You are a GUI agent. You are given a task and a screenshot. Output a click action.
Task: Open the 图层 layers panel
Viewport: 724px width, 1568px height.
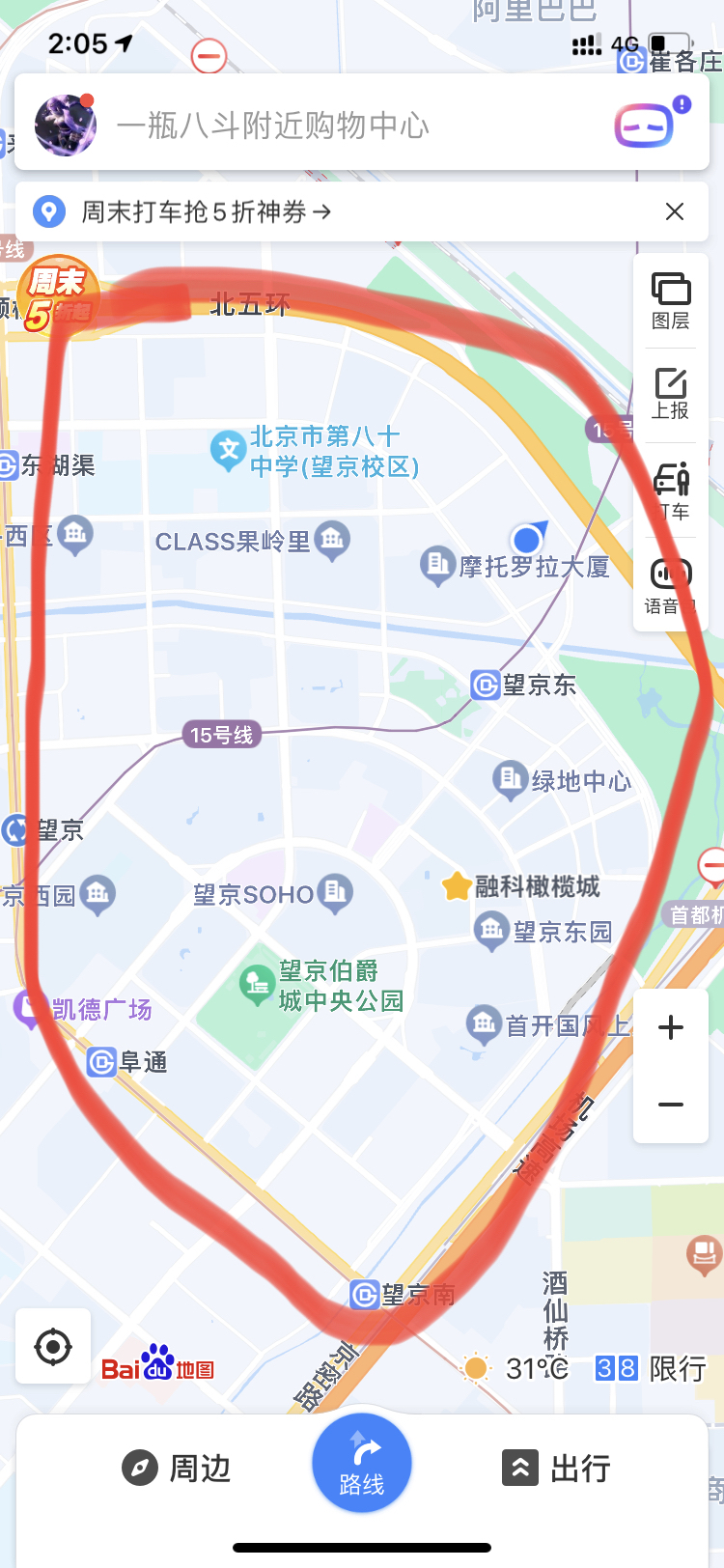(671, 301)
